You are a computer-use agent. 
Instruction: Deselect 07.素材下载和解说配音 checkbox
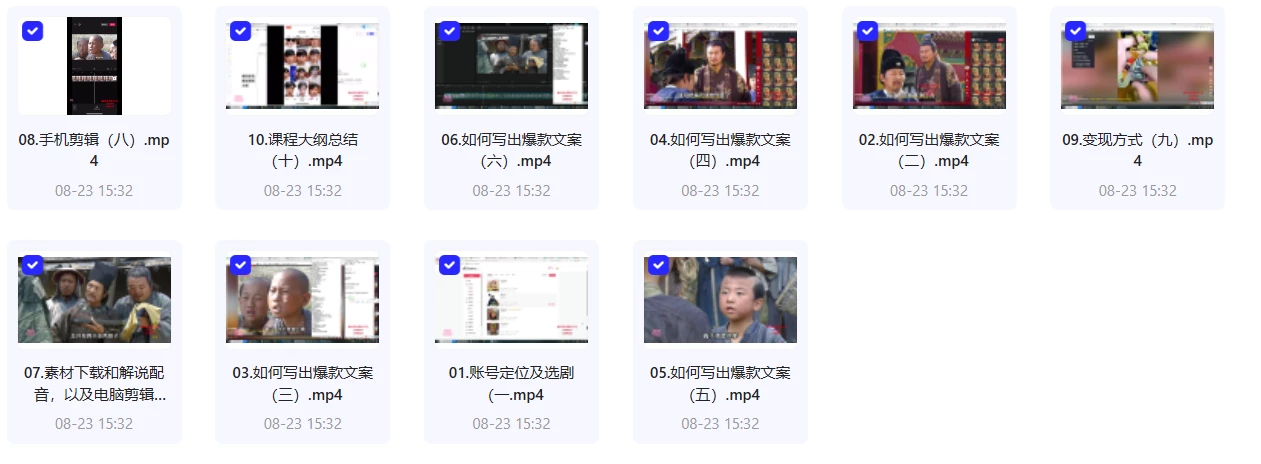tap(32, 265)
